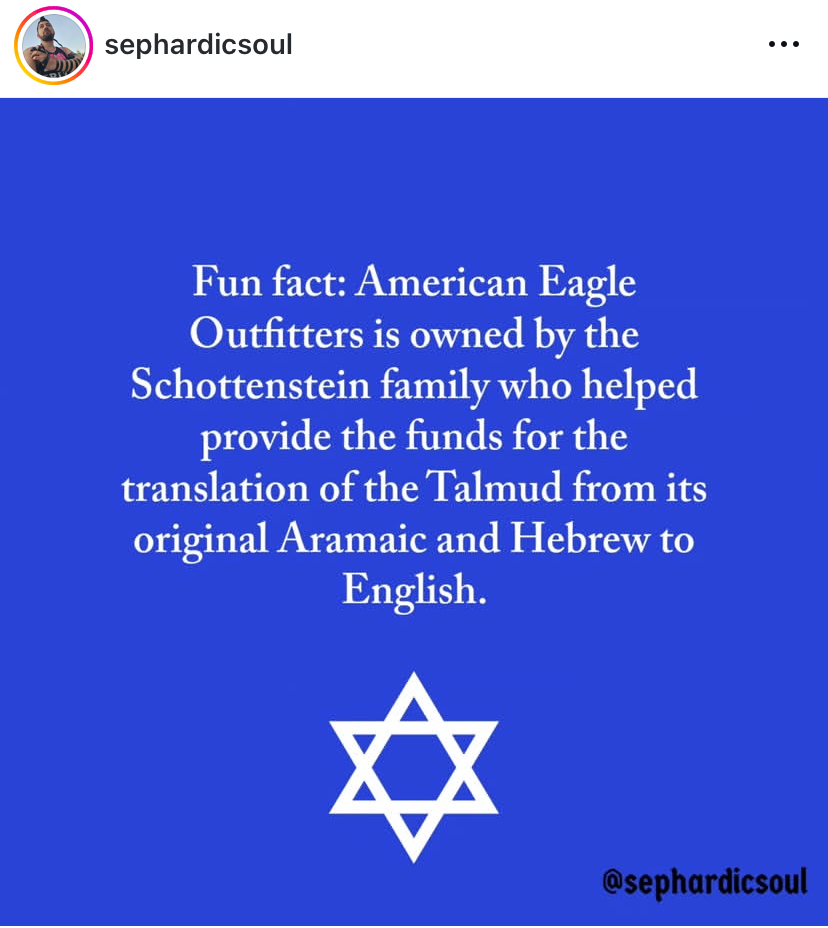This screenshot has width=828, height=928.
Task: Tap the blue Talmud fun fact post image
Action: [x=414, y=511]
